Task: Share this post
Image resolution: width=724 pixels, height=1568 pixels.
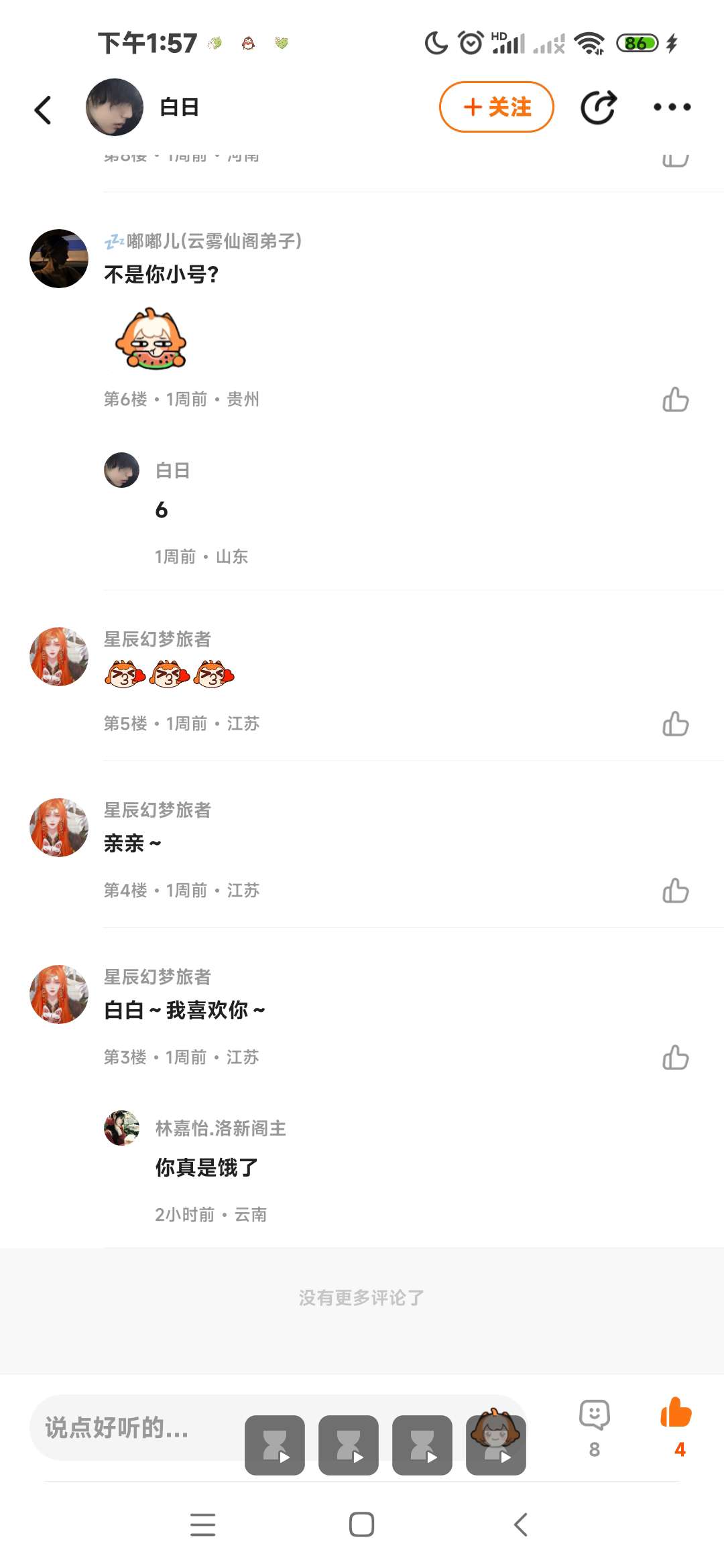Action: tap(597, 107)
